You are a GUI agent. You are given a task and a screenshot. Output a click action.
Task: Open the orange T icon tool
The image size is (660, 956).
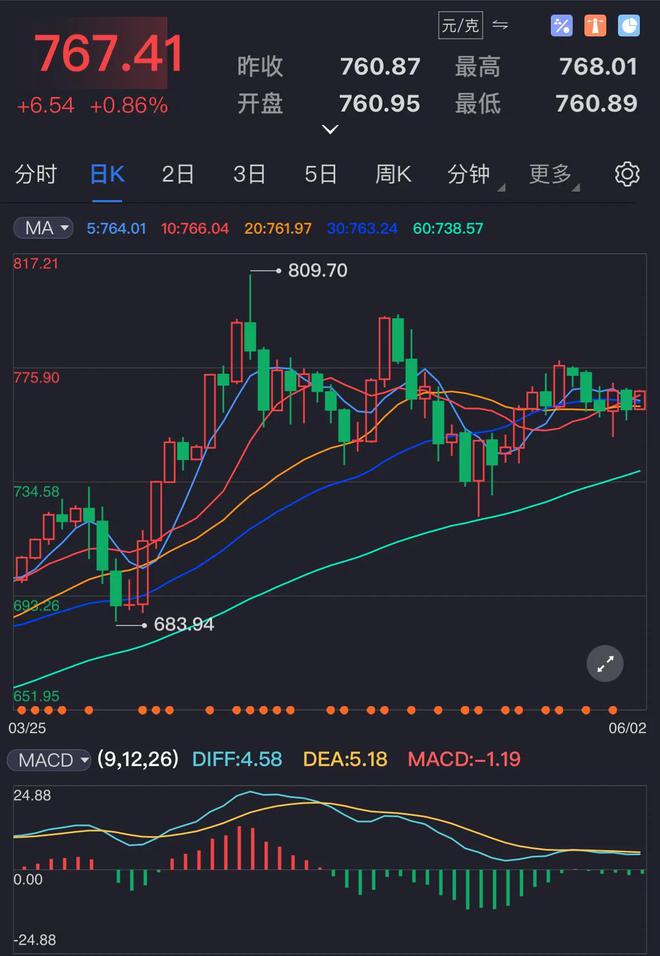595,26
